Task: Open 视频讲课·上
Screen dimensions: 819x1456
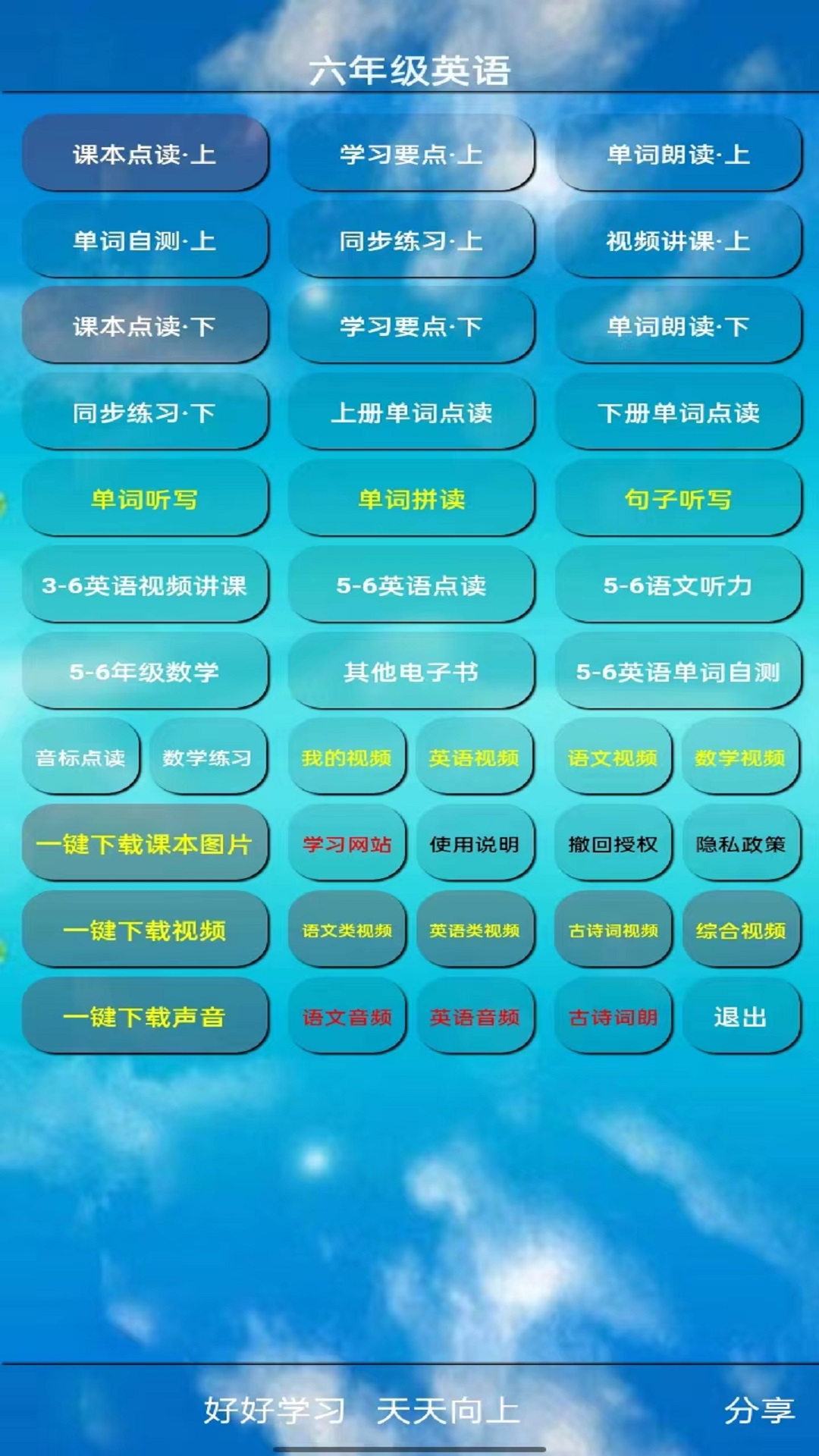Action: [678, 240]
